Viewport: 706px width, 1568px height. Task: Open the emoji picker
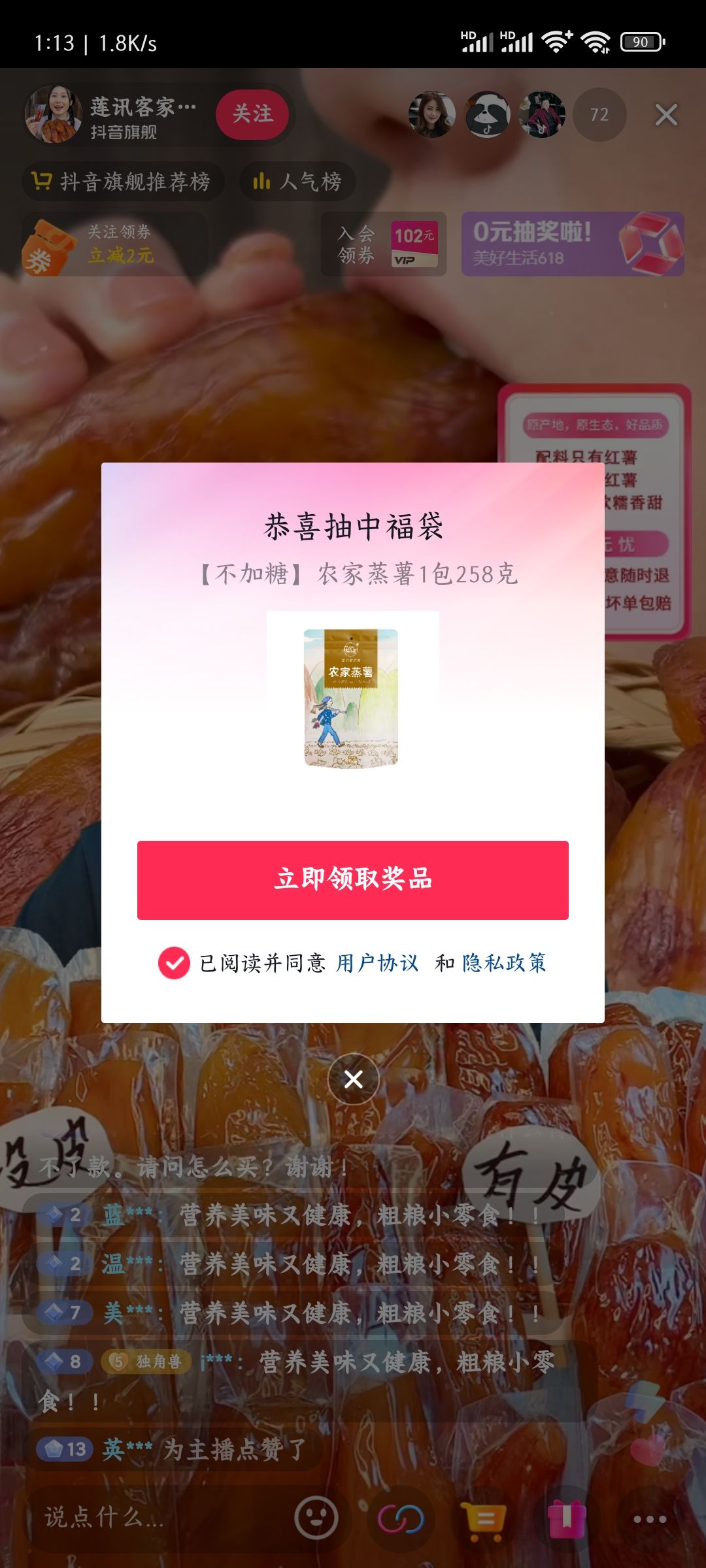(316, 1518)
